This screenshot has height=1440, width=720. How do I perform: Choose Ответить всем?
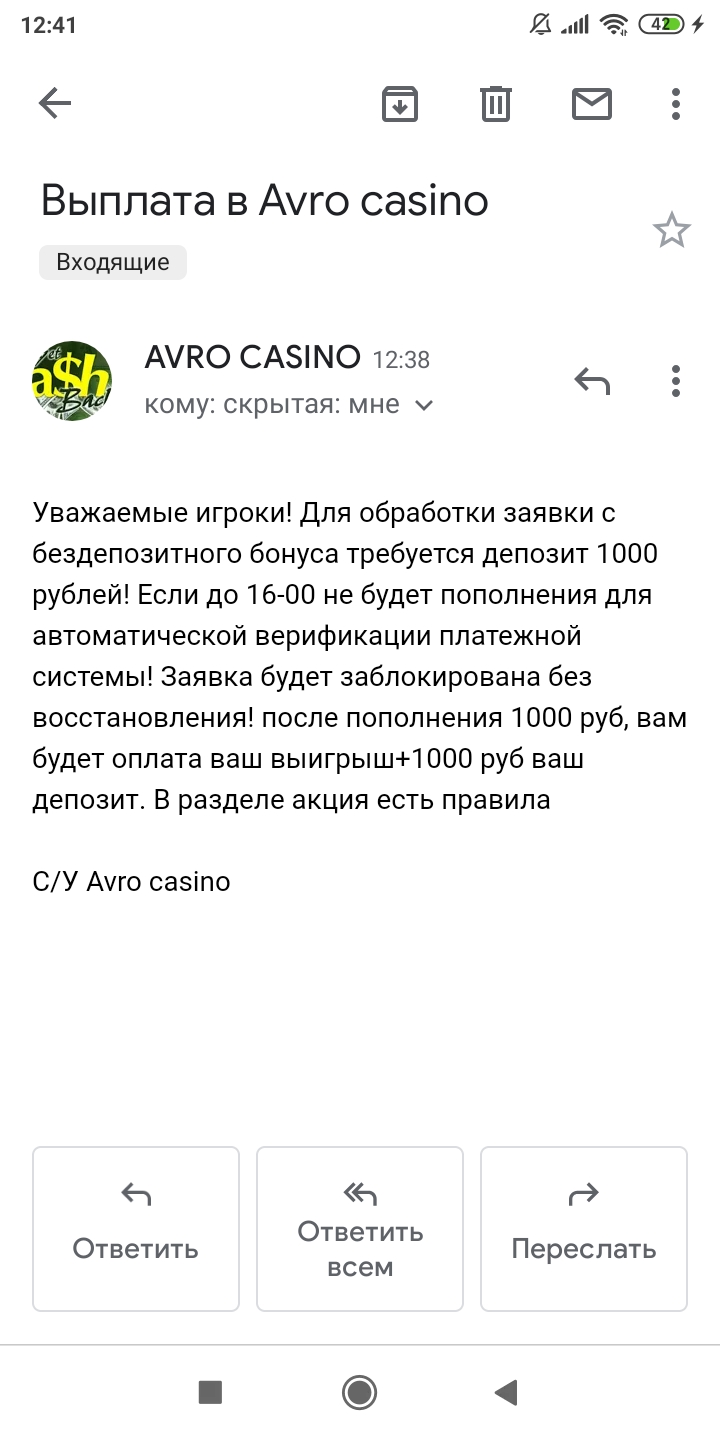pyautogui.click(x=360, y=1228)
